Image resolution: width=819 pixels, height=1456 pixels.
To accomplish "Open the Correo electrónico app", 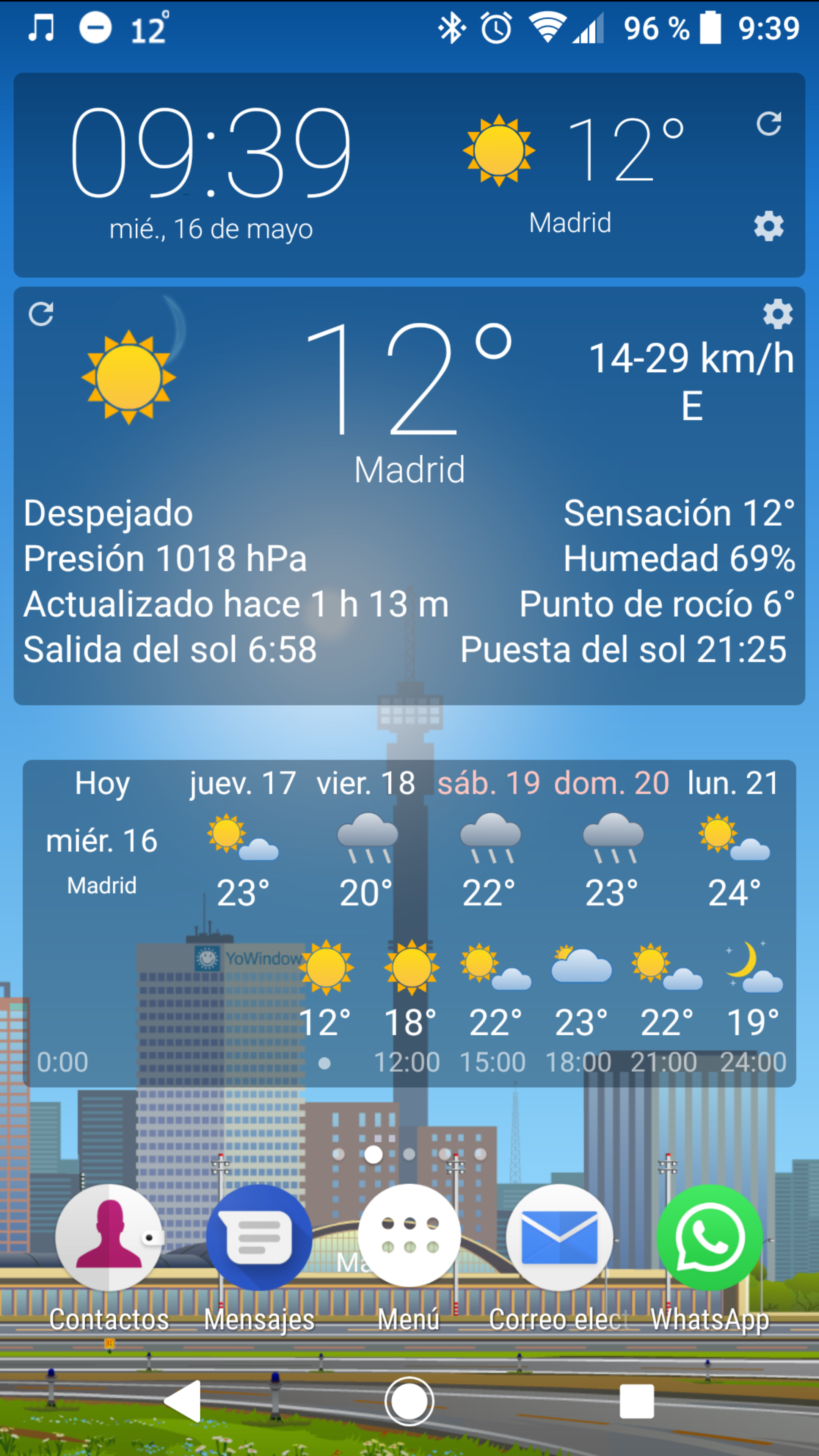I will pos(559,1238).
